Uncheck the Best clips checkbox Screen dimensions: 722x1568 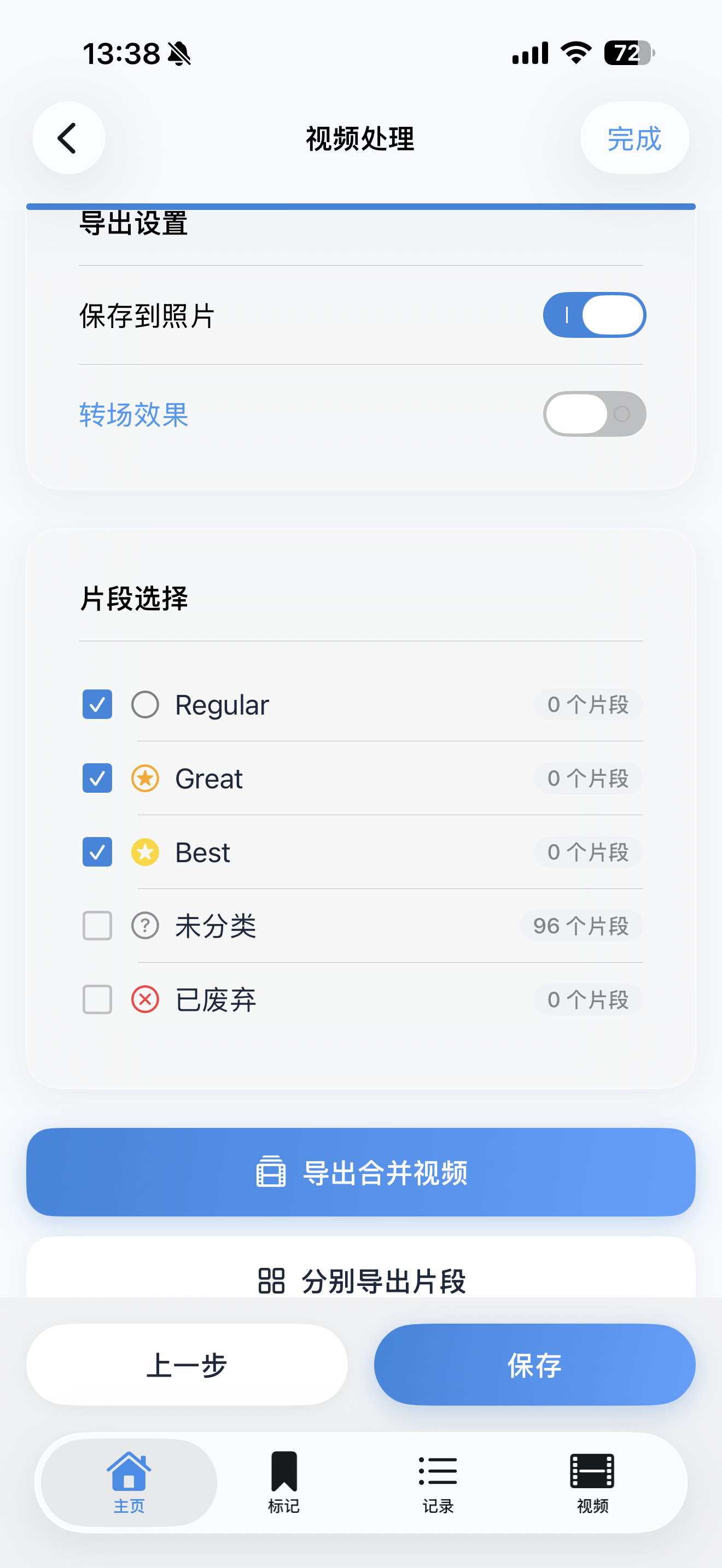(x=96, y=852)
